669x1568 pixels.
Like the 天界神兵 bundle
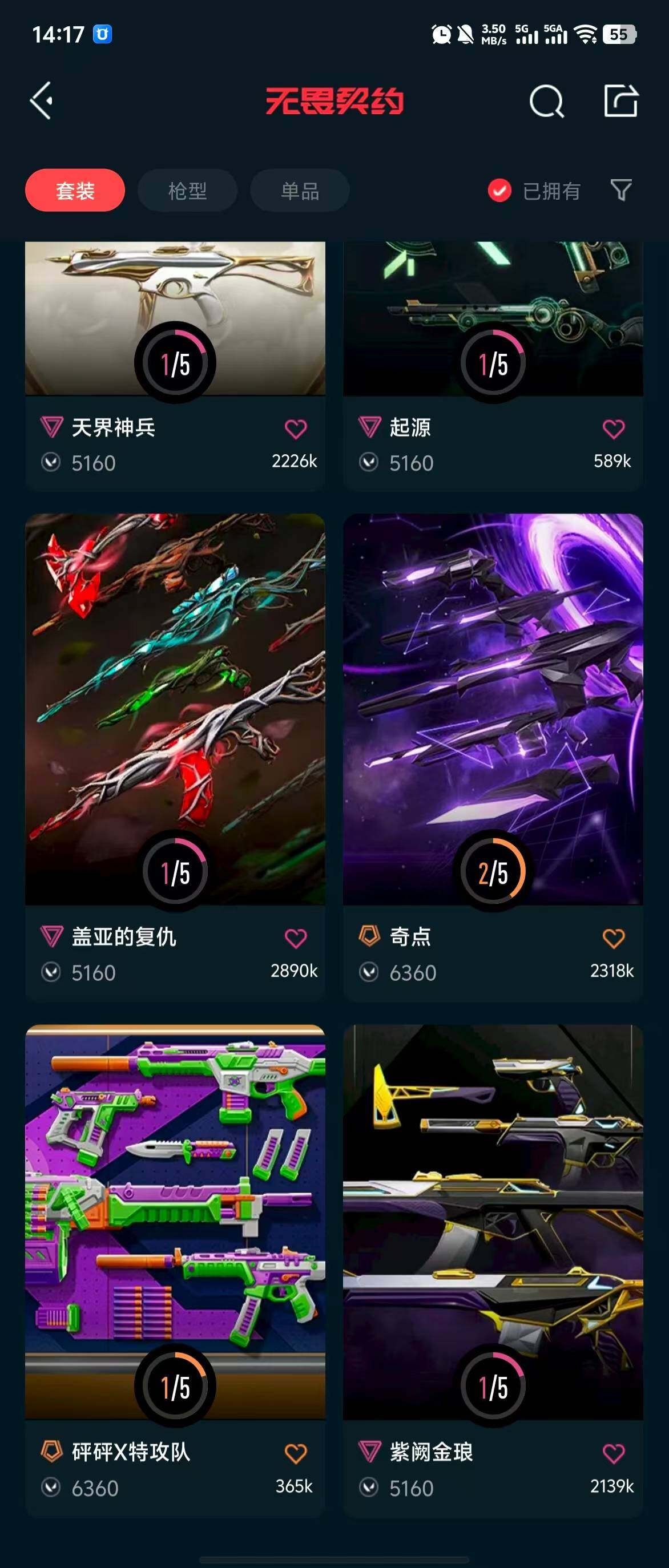tap(296, 429)
